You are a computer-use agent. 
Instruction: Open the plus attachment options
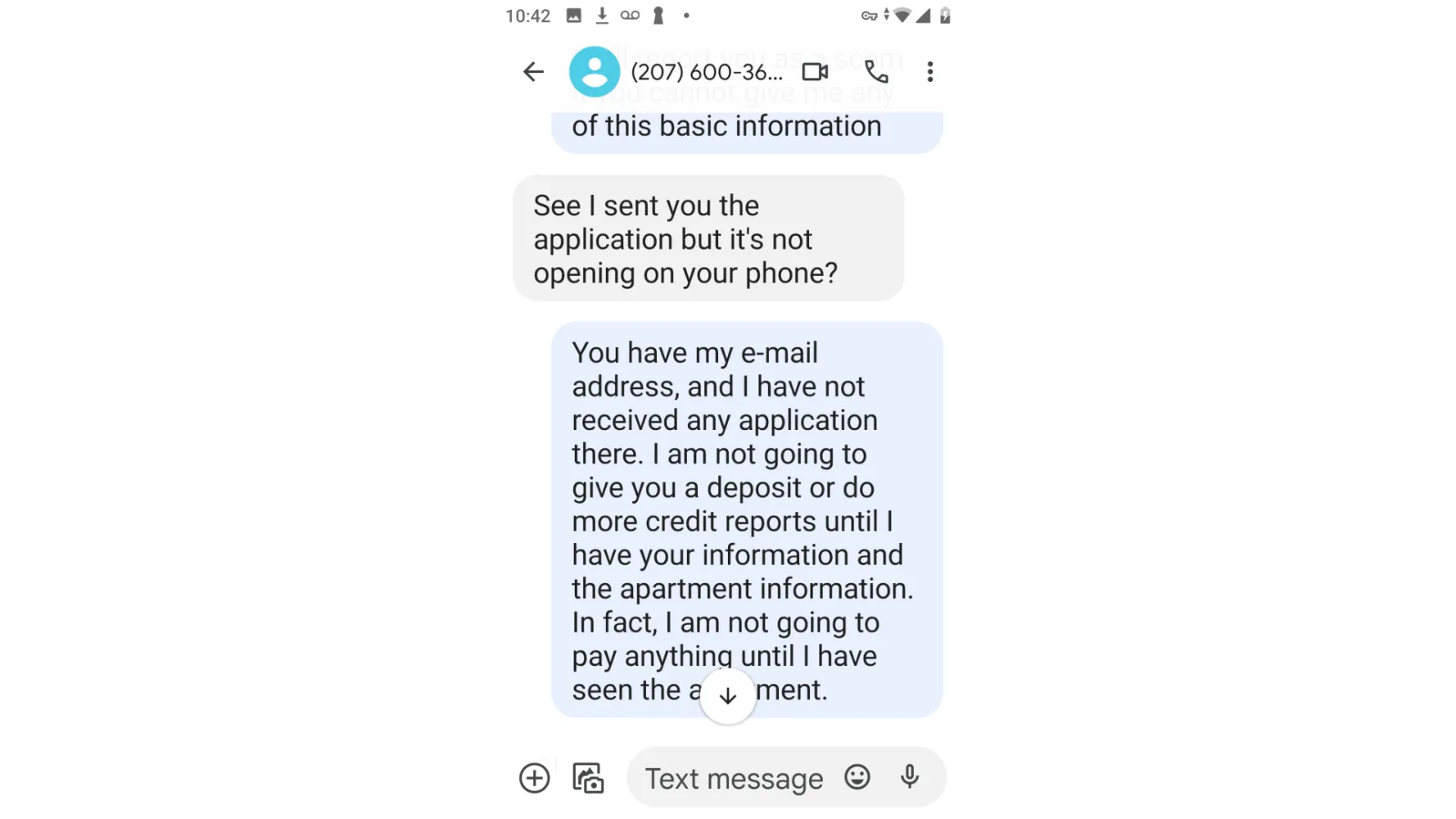point(535,777)
